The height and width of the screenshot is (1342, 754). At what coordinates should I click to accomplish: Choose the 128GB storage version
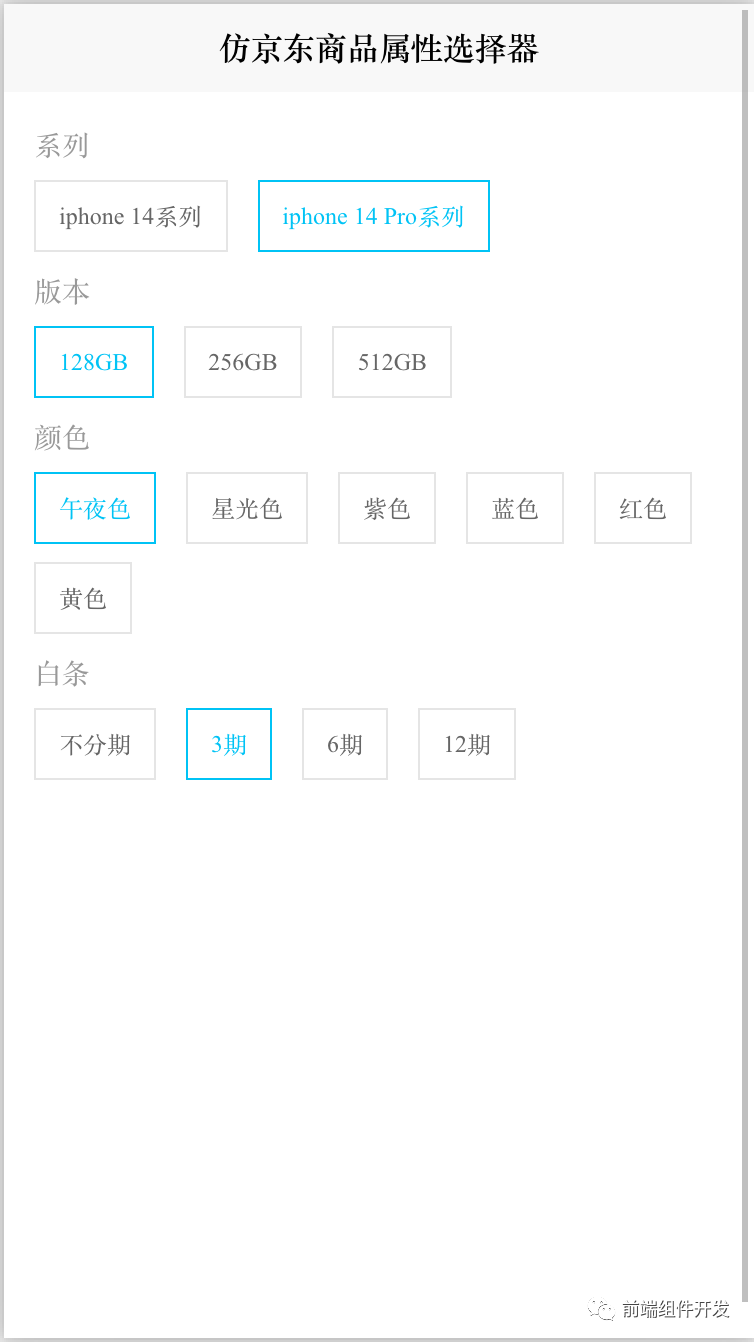(x=93, y=362)
